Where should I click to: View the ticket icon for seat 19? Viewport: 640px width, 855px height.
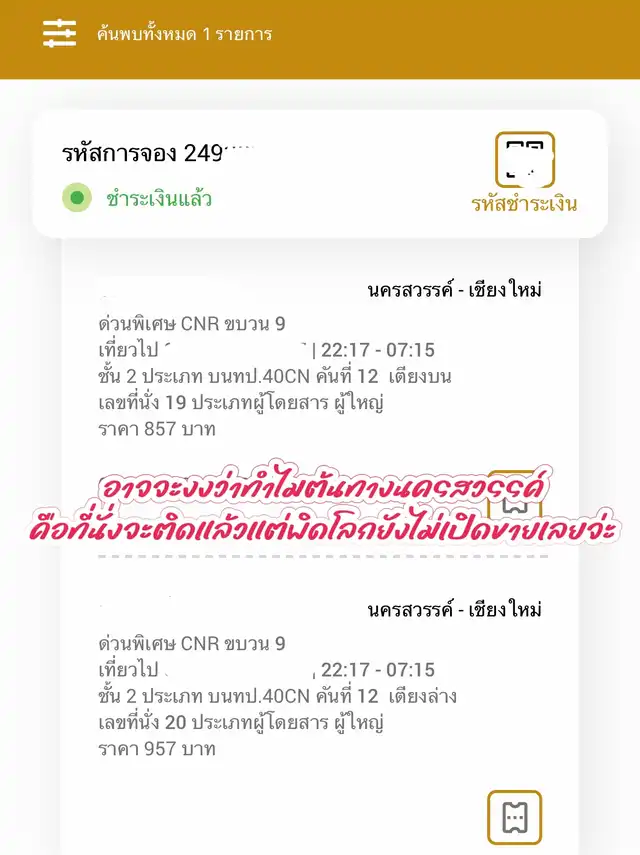click(514, 492)
